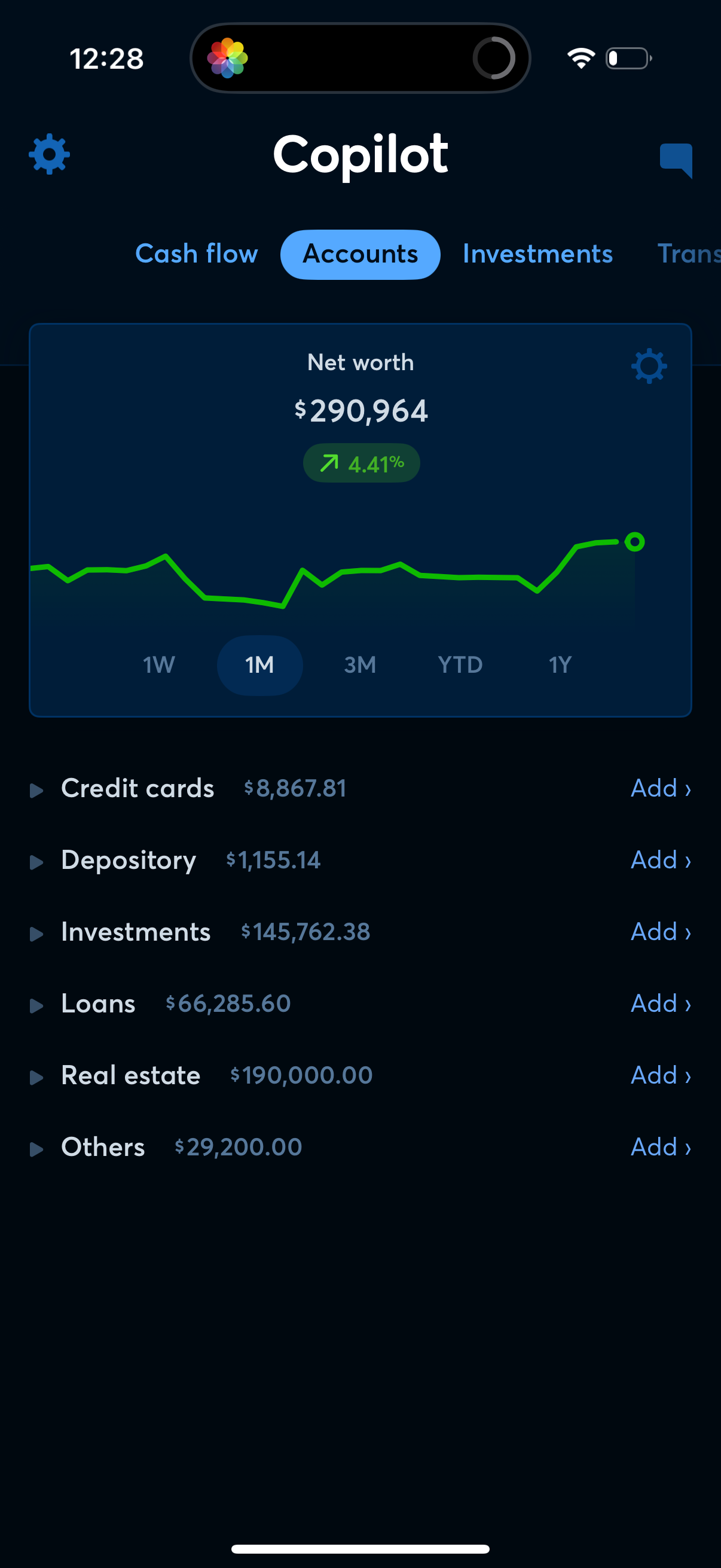Click the battery indicator icon
721x1568 pixels.
click(x=627, y=57)
